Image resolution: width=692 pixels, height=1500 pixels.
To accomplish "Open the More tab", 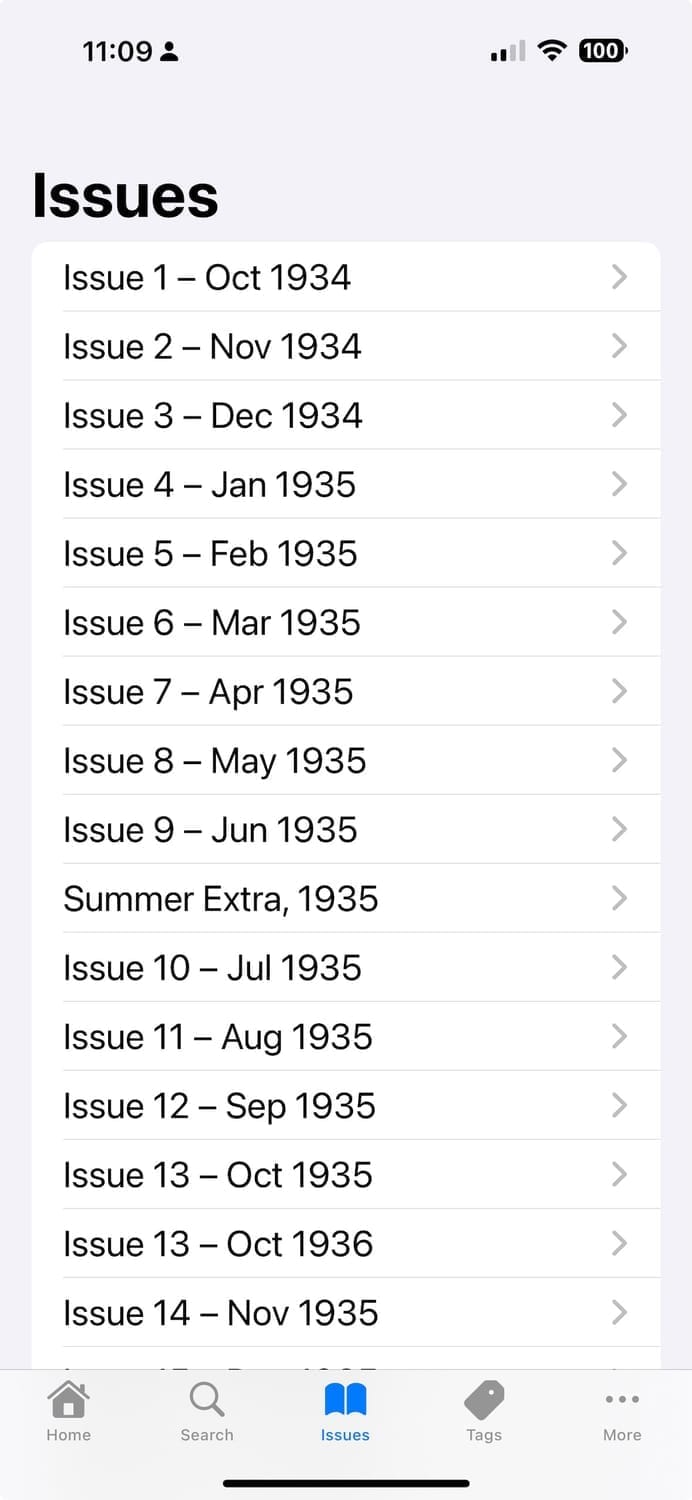I will coord(622,1412).
